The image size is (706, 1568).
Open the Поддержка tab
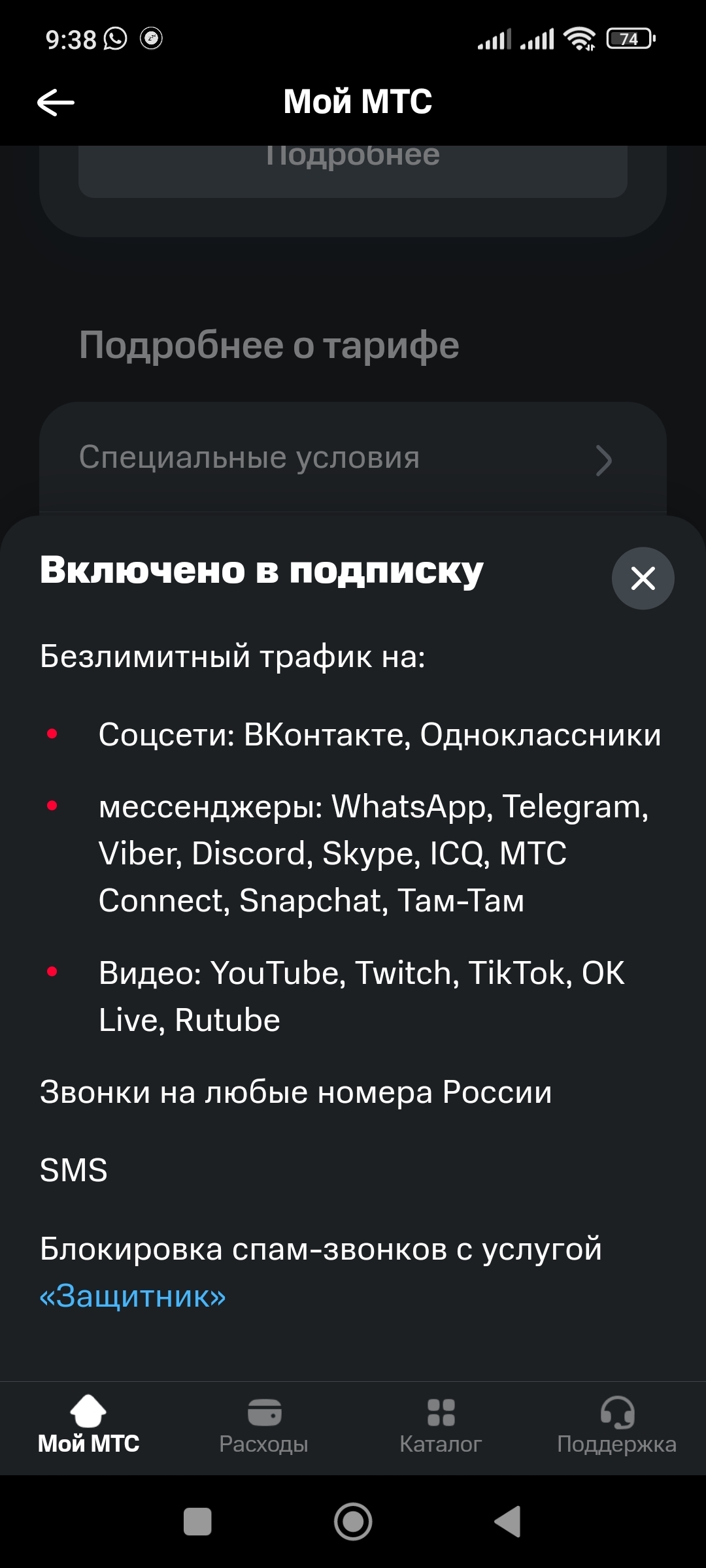[x=616, y=1426]
